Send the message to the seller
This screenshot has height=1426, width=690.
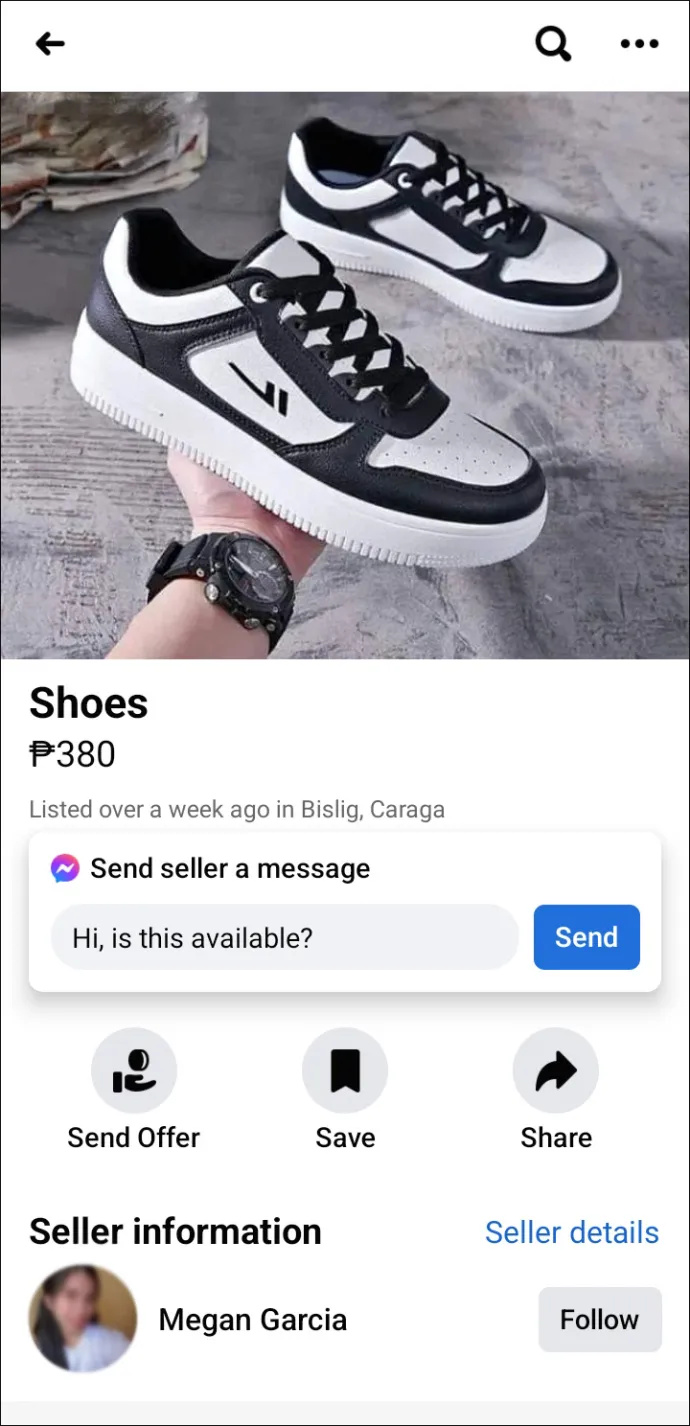586,938
